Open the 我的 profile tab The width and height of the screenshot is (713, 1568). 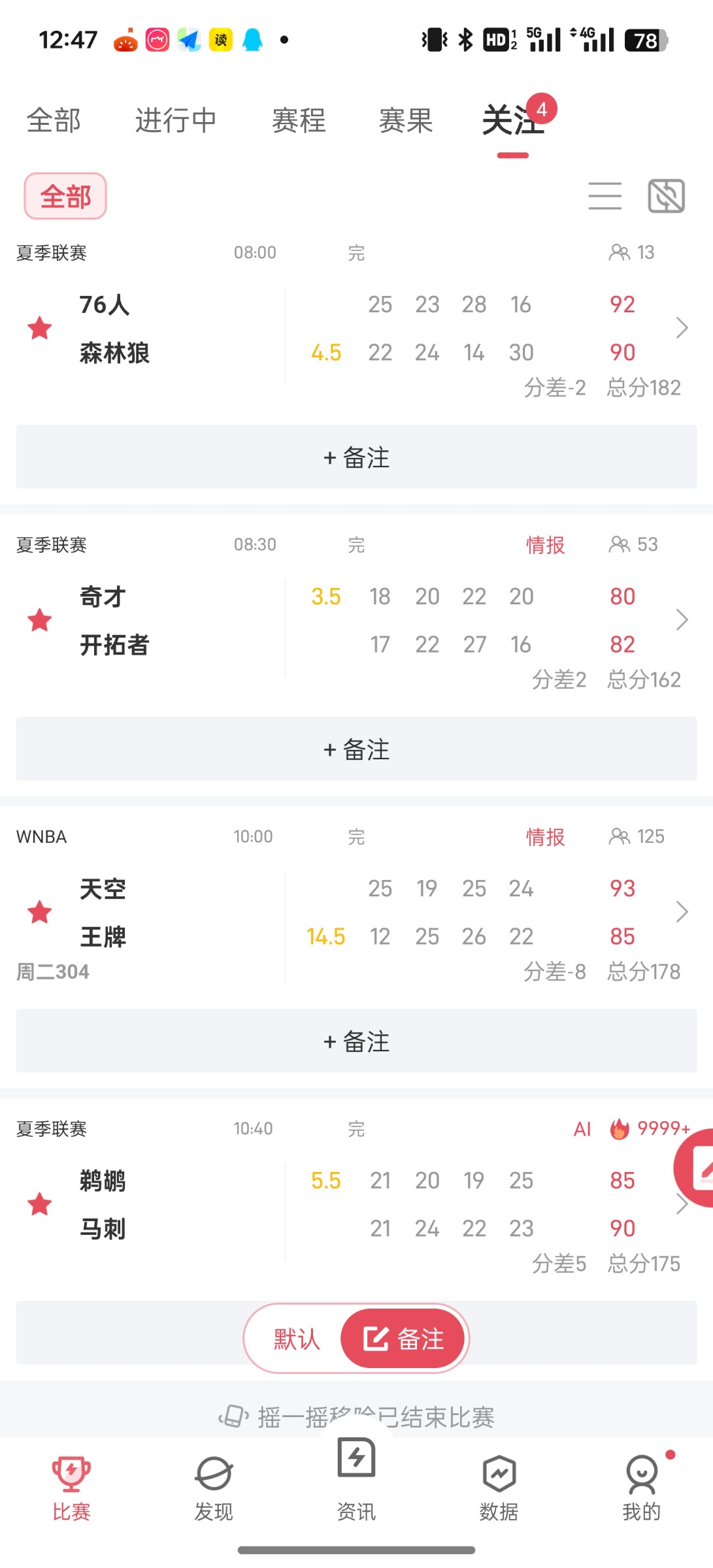[641, 1486]
